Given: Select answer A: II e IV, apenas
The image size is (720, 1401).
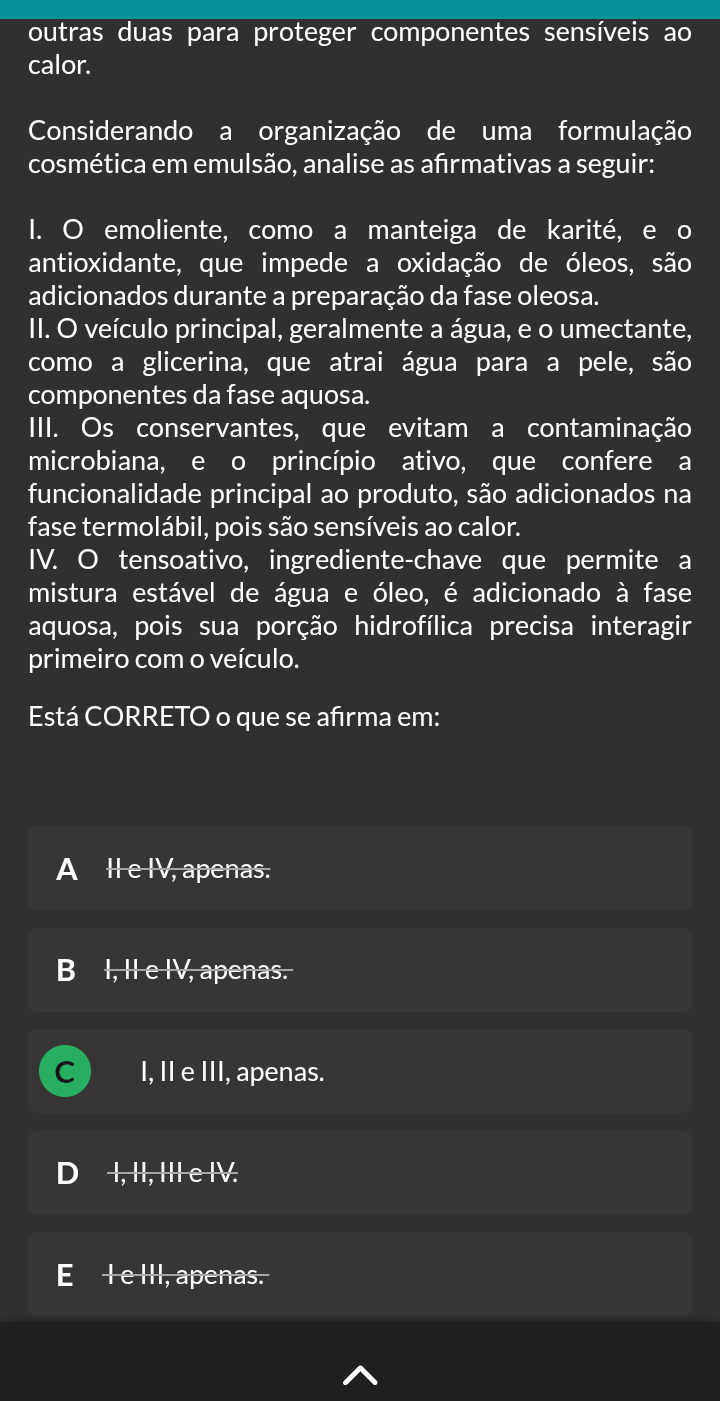Looking at the screenshot, I should point(359,868).
